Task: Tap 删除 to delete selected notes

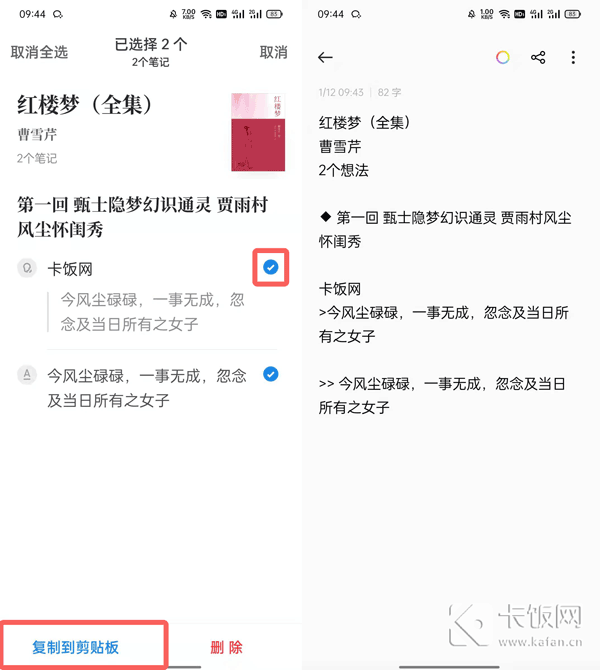Action: coord(226,647)
